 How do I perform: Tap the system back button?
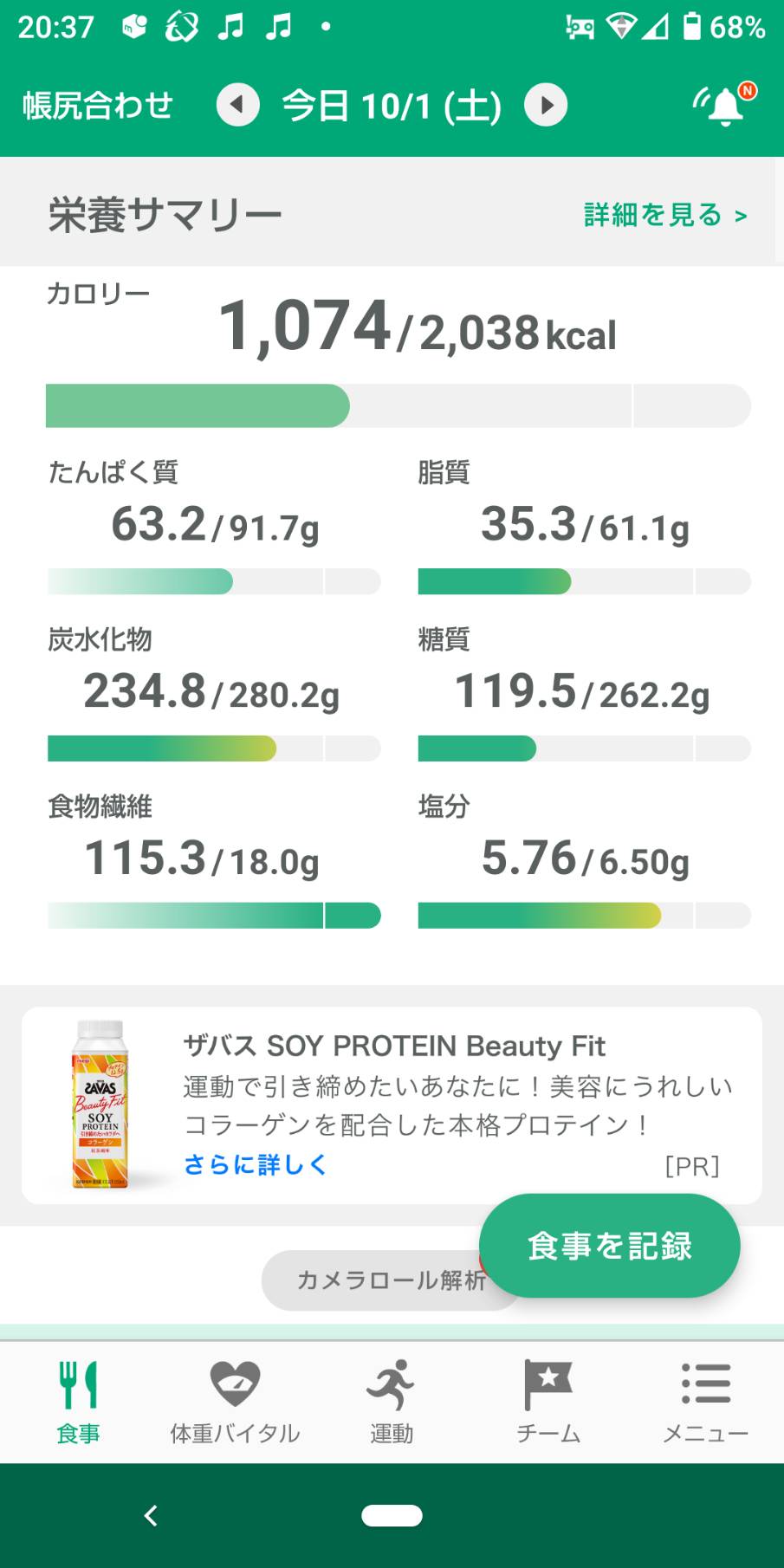pos(151,1515)
